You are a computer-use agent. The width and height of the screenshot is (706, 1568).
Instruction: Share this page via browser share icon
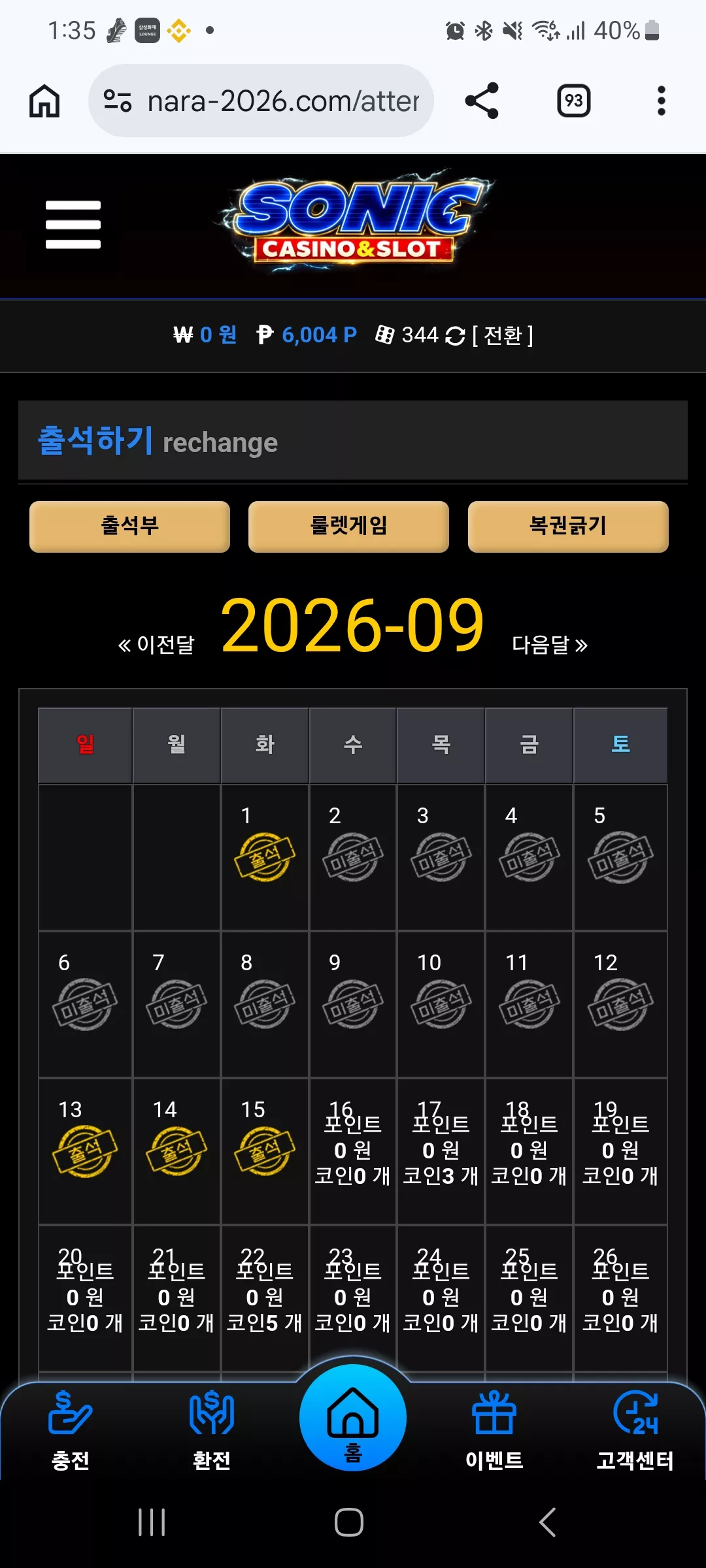pyautogui.click(x=482, y=101)
